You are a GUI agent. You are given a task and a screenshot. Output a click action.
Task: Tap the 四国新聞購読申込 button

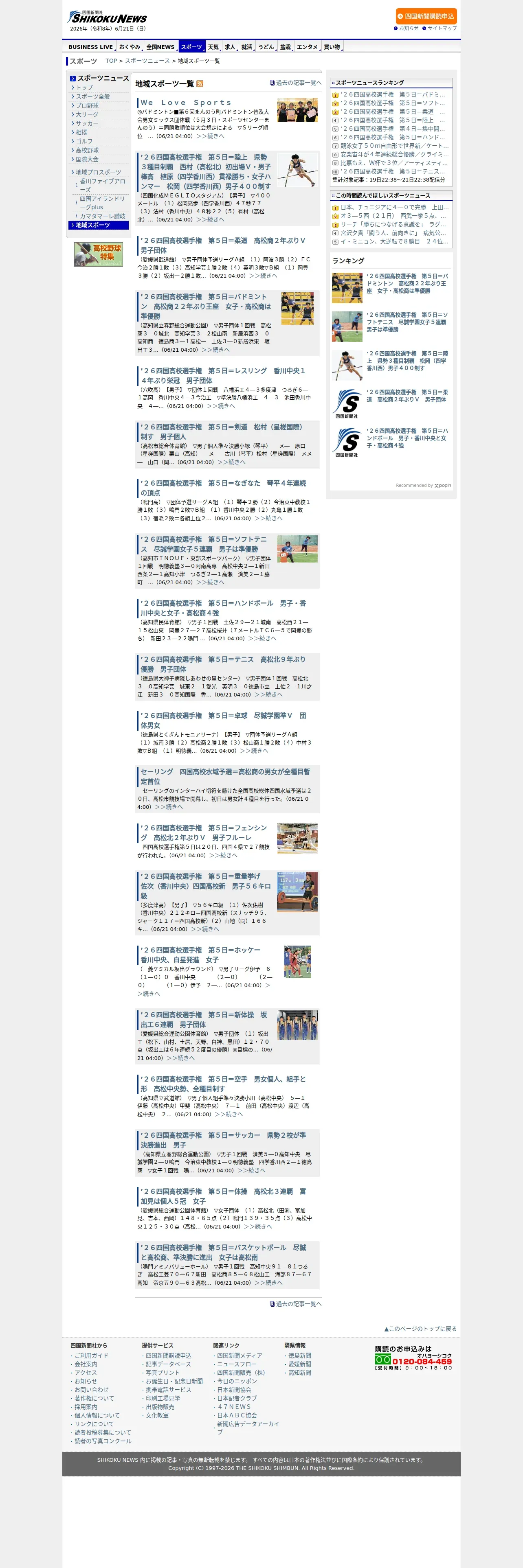coord(426,16)
